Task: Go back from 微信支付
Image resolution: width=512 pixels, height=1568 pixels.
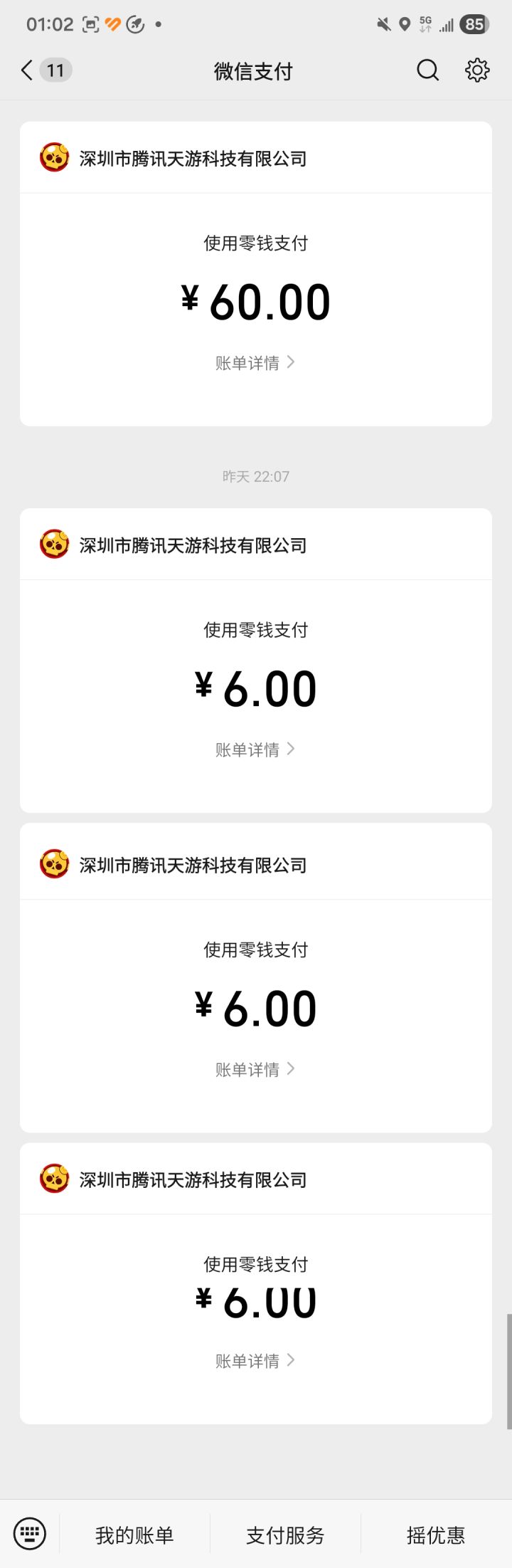Action: (27, 70)
